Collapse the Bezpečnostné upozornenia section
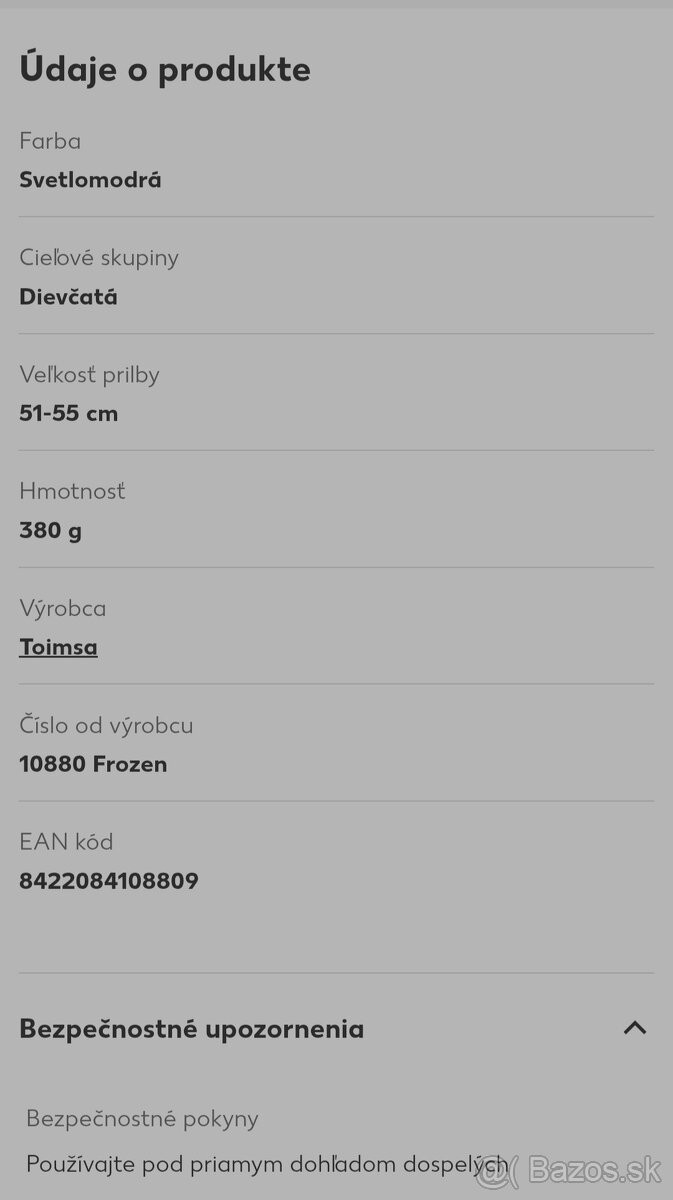This screenshot has height=1200, width=673. tap(634, 1028)
